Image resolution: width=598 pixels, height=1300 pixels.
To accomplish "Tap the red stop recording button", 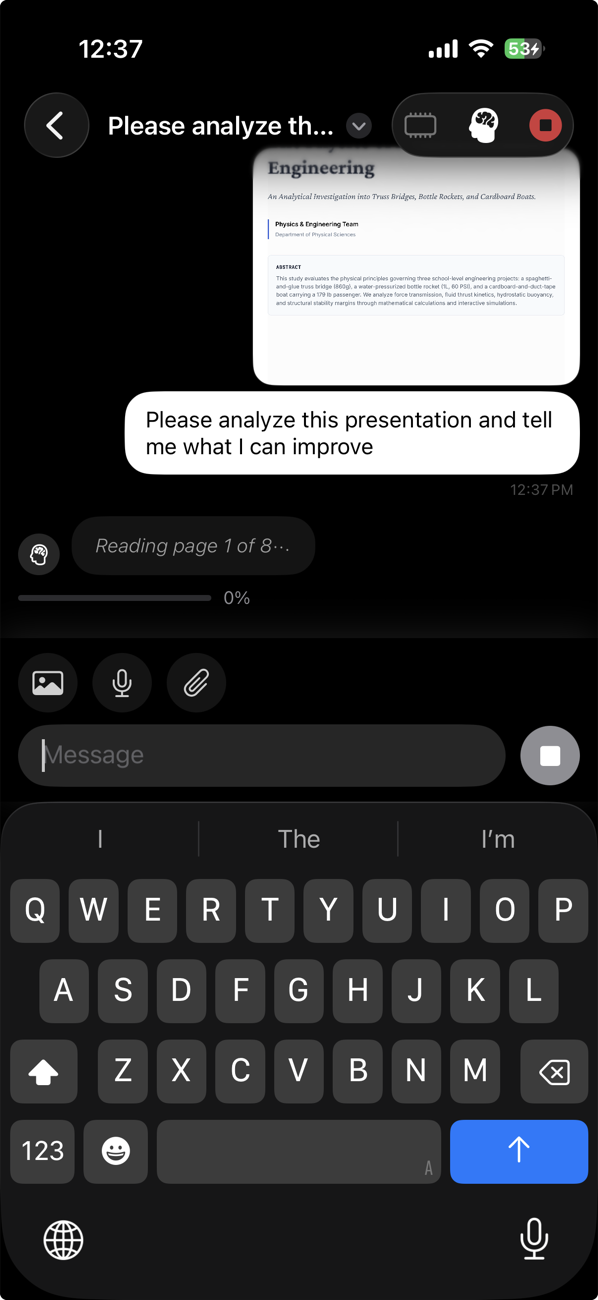I will point(545,126).
